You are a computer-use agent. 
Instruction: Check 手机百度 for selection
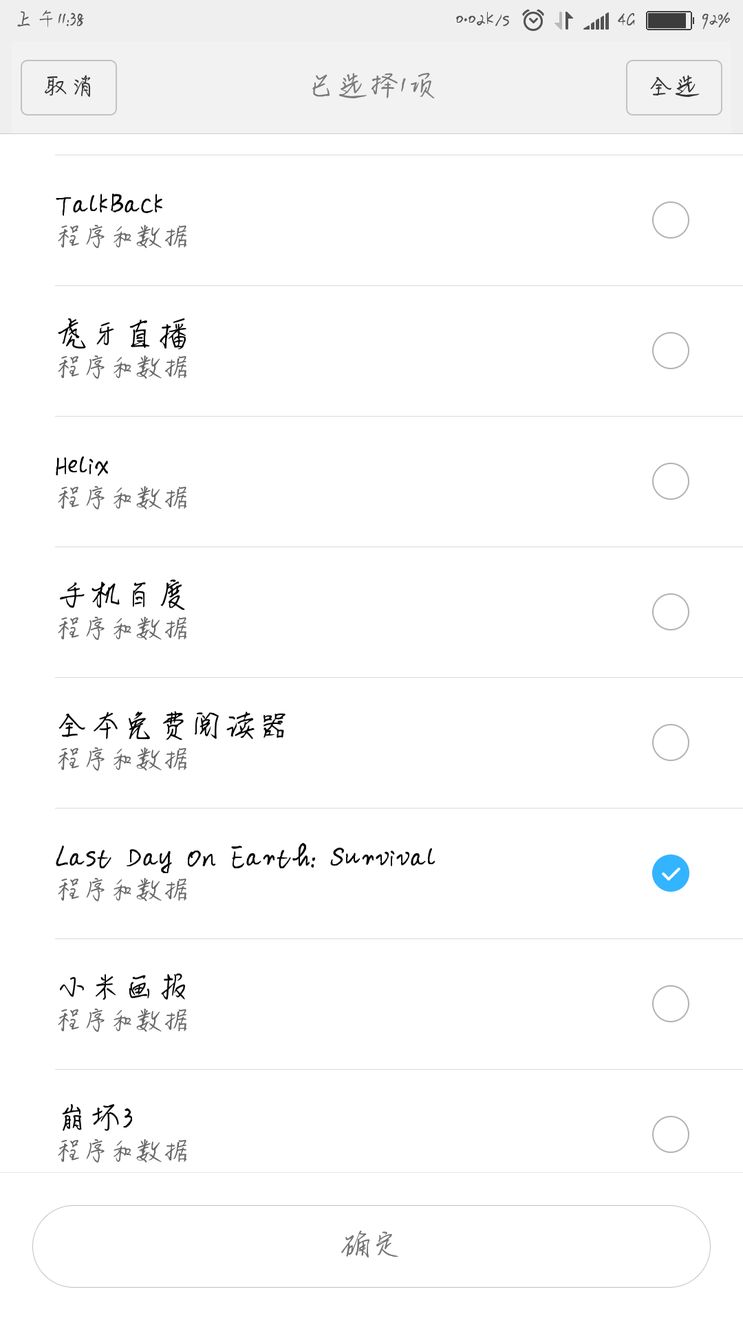pyautogui.click(x=671, y=612)
